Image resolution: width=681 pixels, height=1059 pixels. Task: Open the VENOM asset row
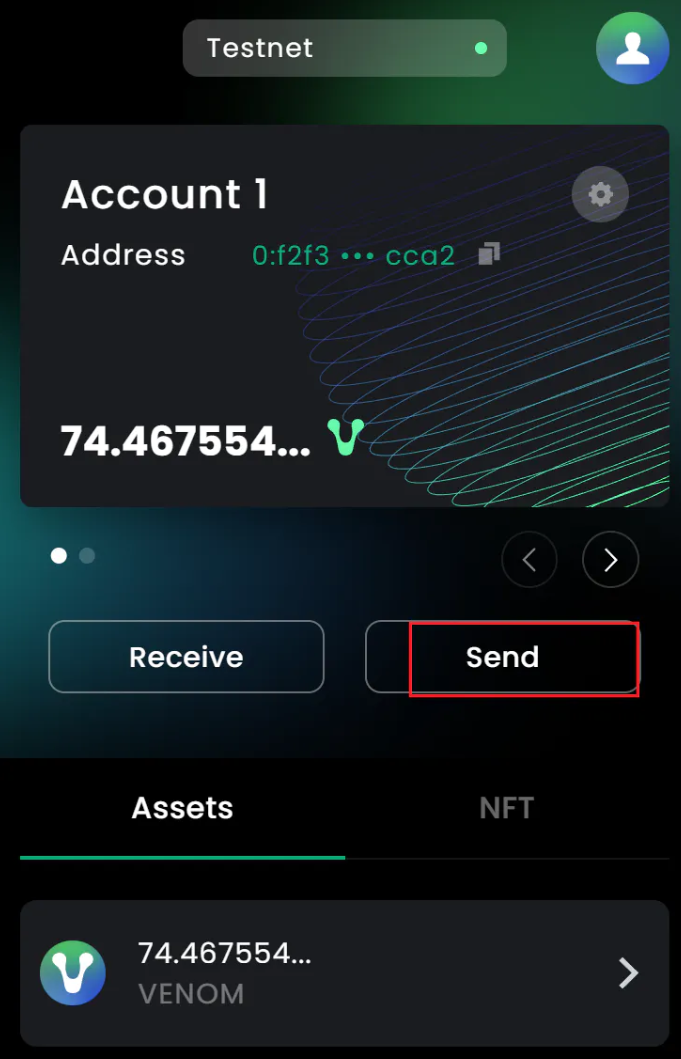[344, 972]
